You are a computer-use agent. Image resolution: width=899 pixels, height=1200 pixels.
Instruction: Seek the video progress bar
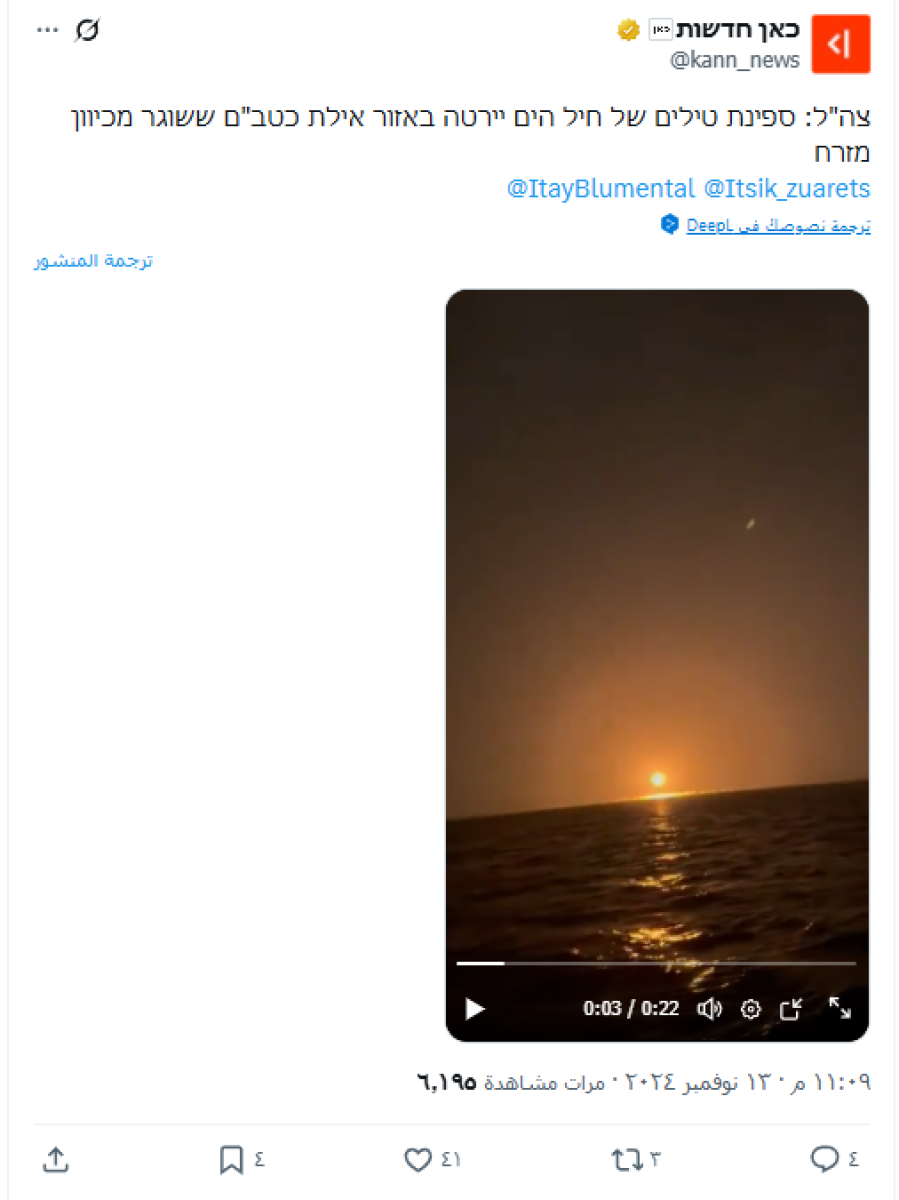tap(655, 963)
